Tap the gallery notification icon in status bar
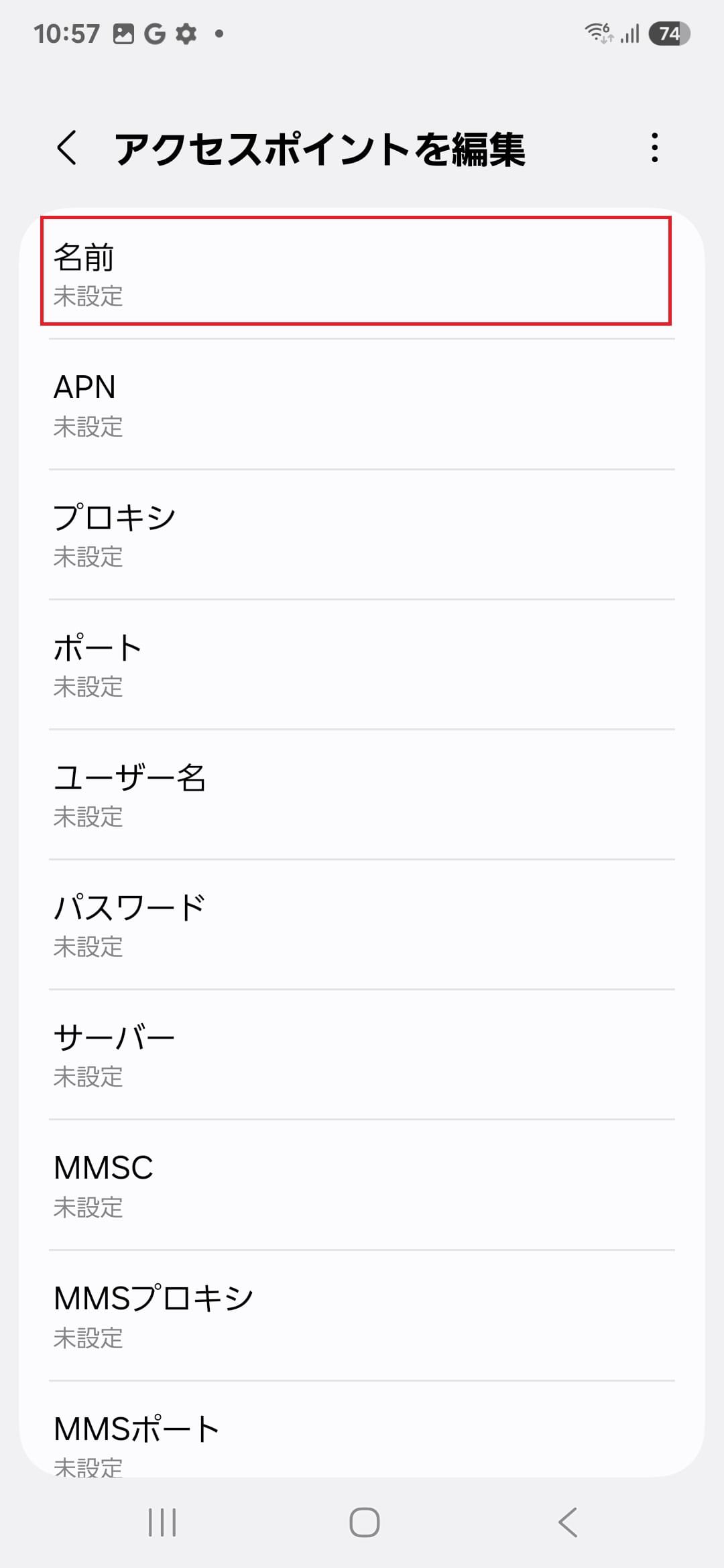The width and height of the screenshot is (724, 1568). pos(123,33)
